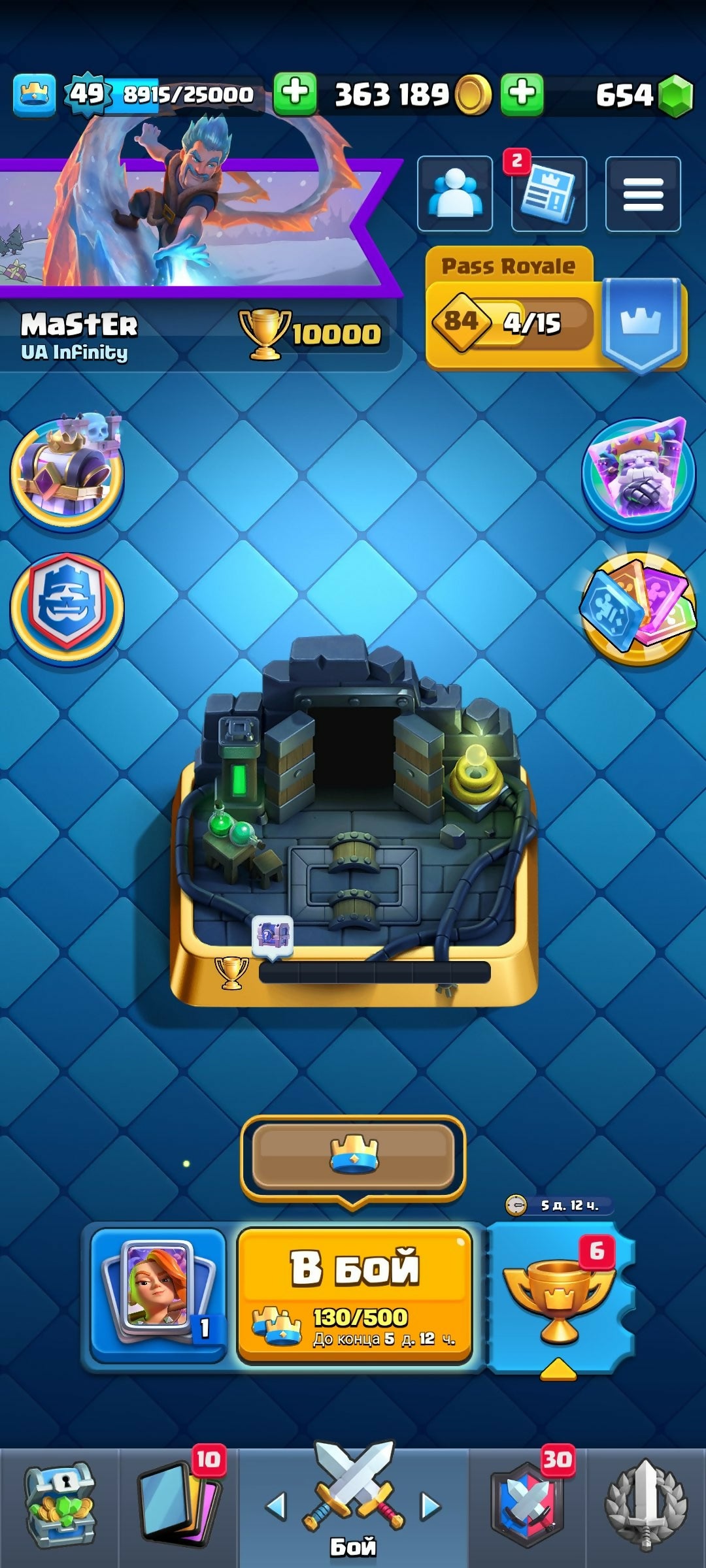Image resolution: width=706 pixels, height=1568 pixels.
Task: Open the Clash league shield icon
Action: pos(67,606)
